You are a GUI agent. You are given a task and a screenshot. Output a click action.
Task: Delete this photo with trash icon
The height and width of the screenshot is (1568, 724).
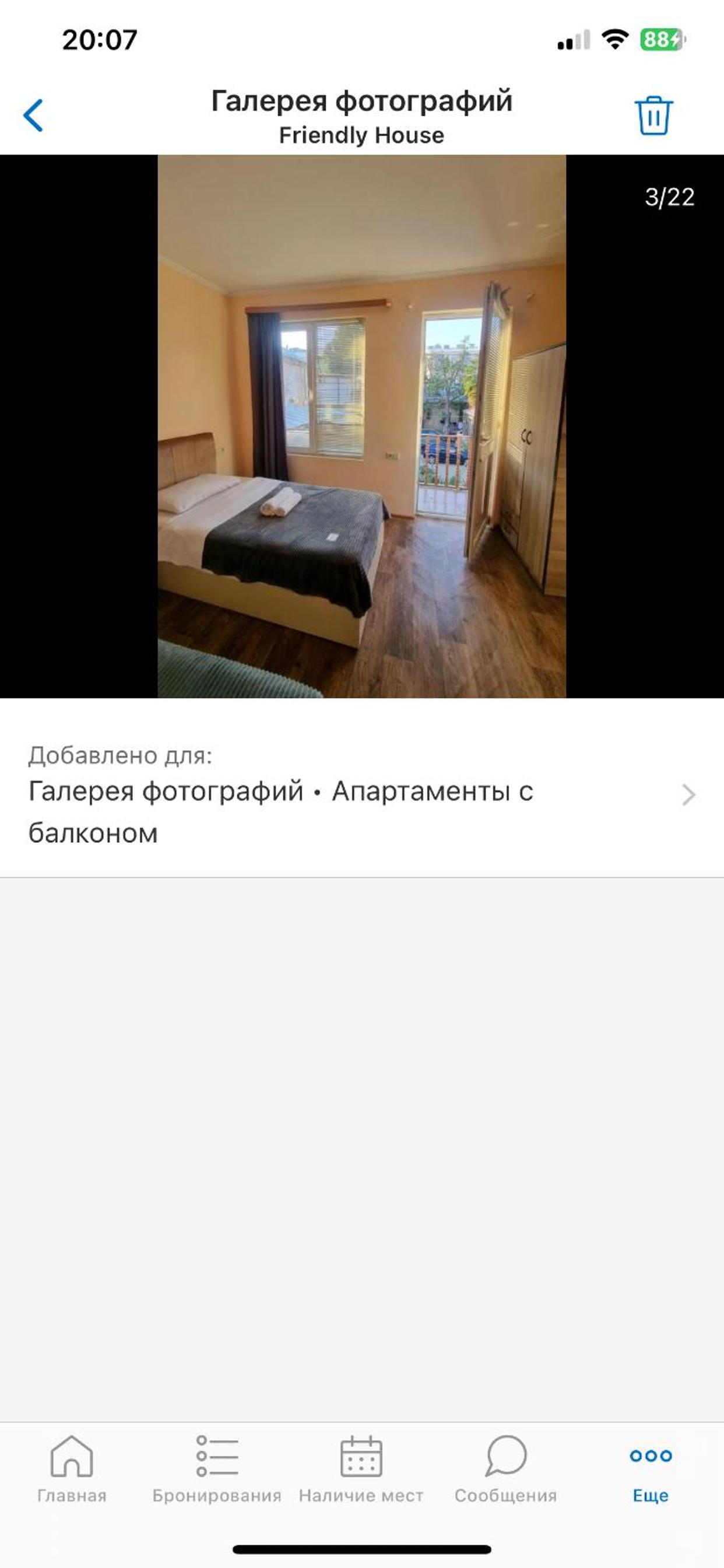tap(654, 115)
